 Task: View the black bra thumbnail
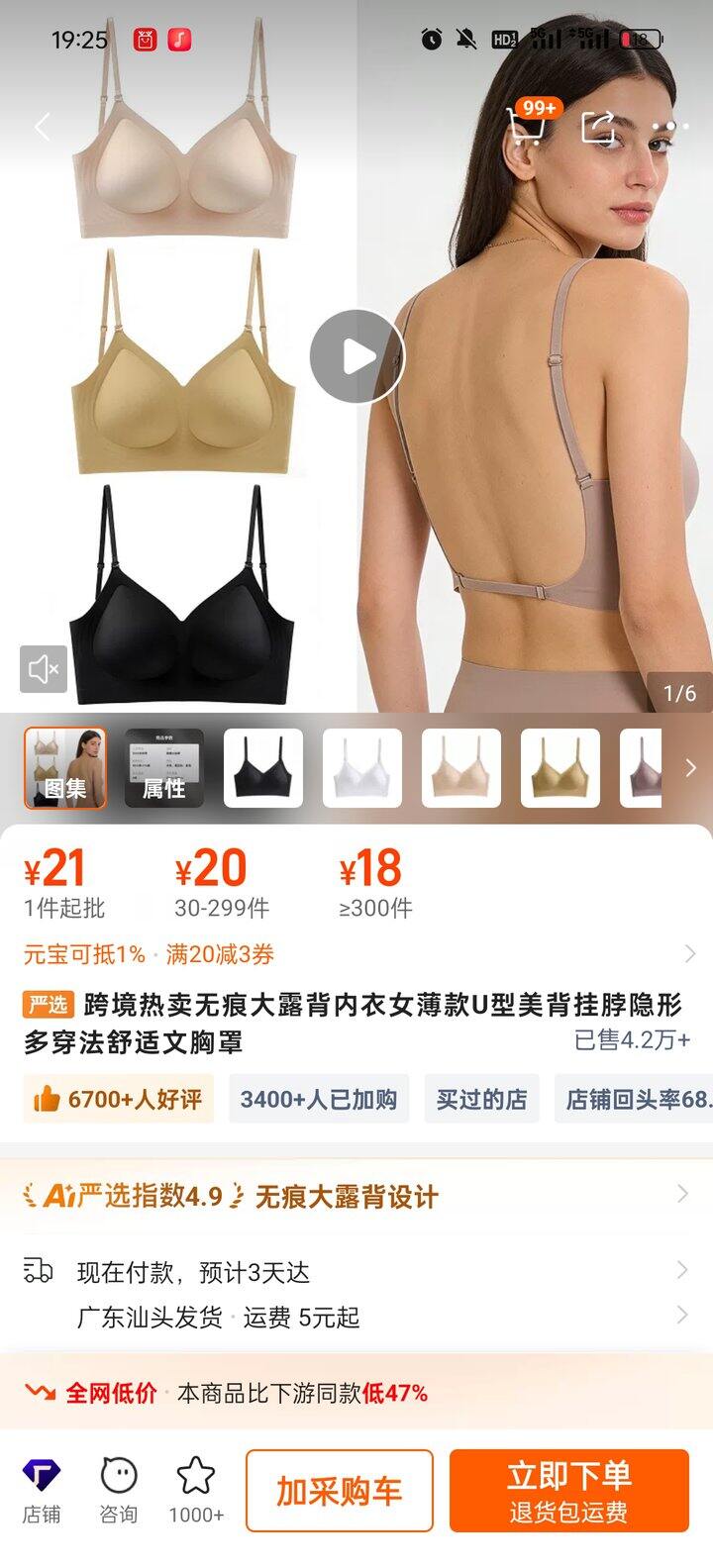coord(263,768)
